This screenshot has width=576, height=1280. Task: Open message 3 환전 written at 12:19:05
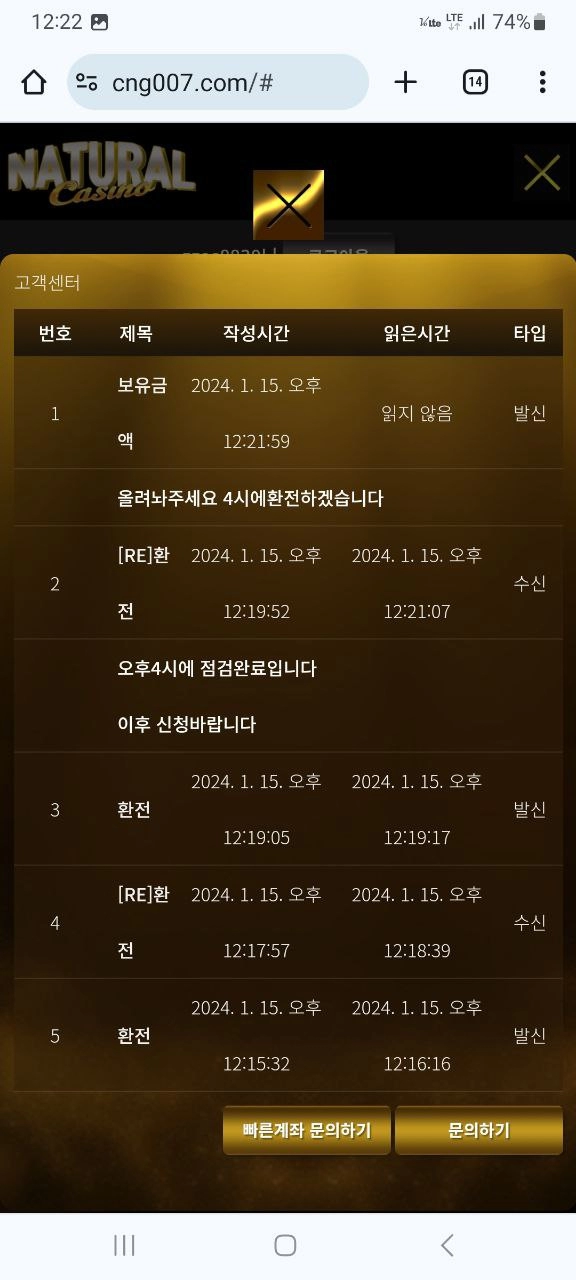click(x=288, y=809)
